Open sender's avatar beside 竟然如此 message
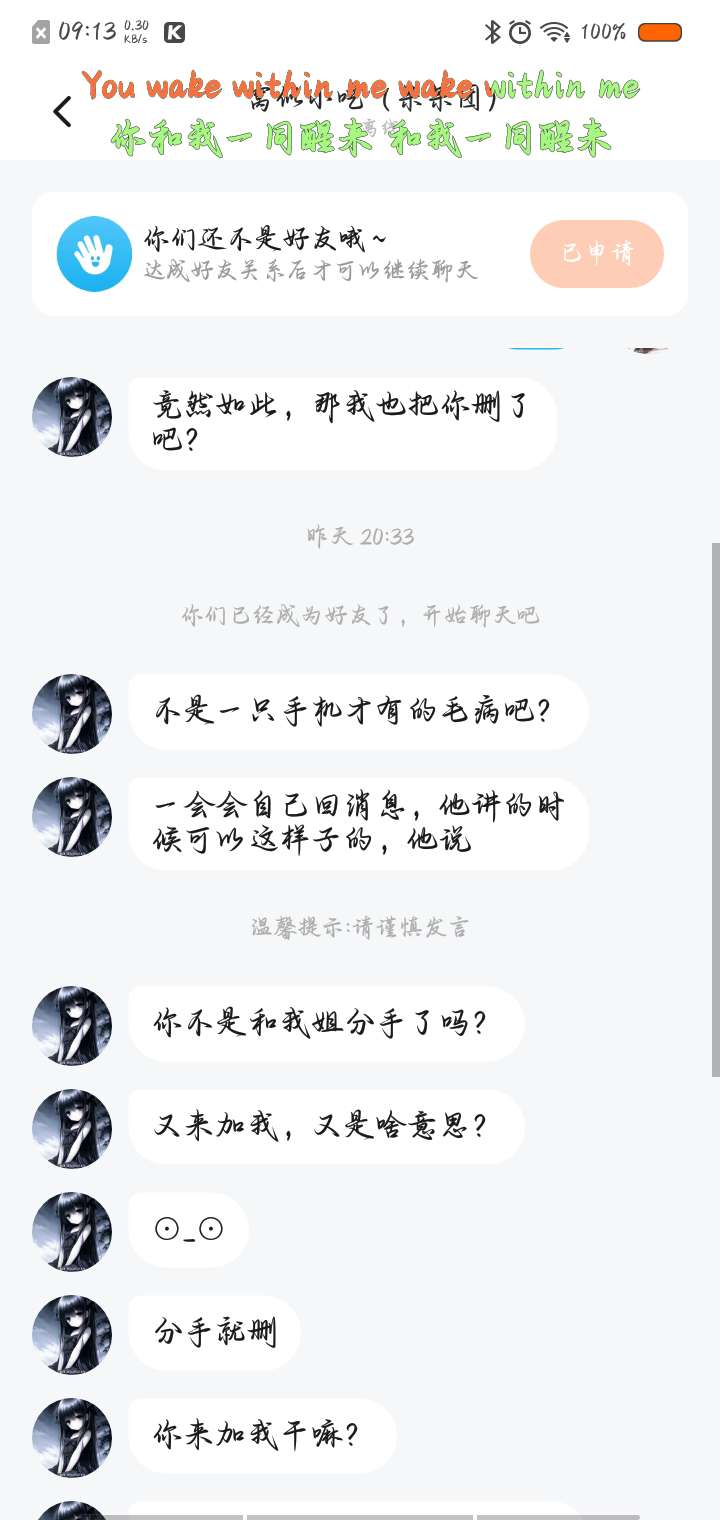The height and width of the screenshot is (1520, 720). [x=72, y=417]
